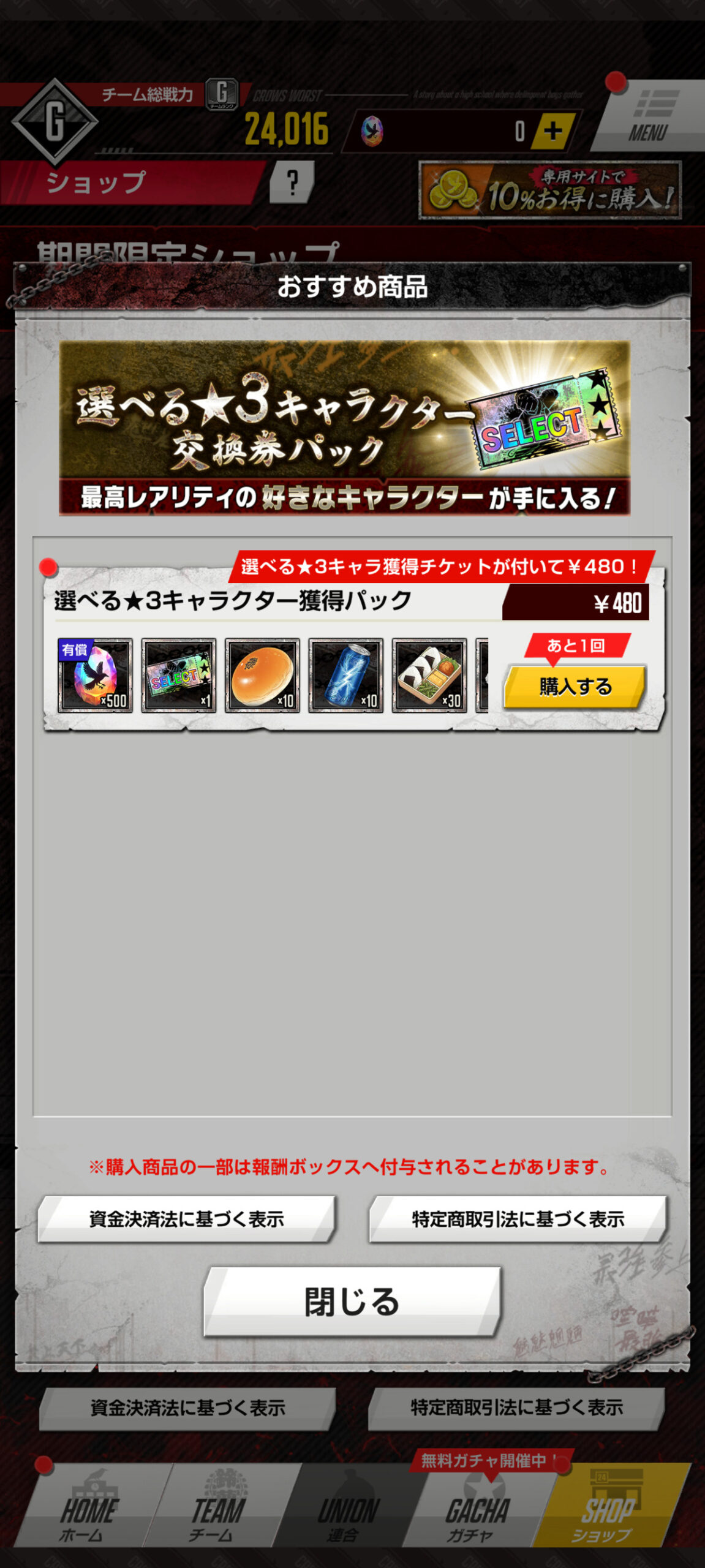View the SELECT ticket item in the pack
Viewport: 705px width, 1568px height.
tap(178, 675)
